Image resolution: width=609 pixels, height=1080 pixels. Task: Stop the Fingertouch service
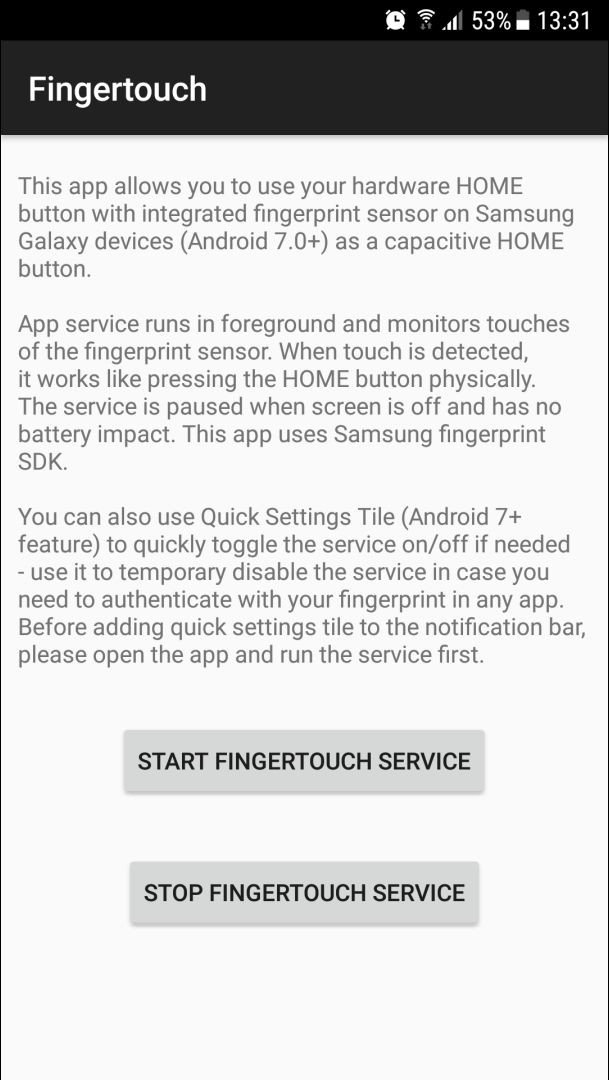304,893
